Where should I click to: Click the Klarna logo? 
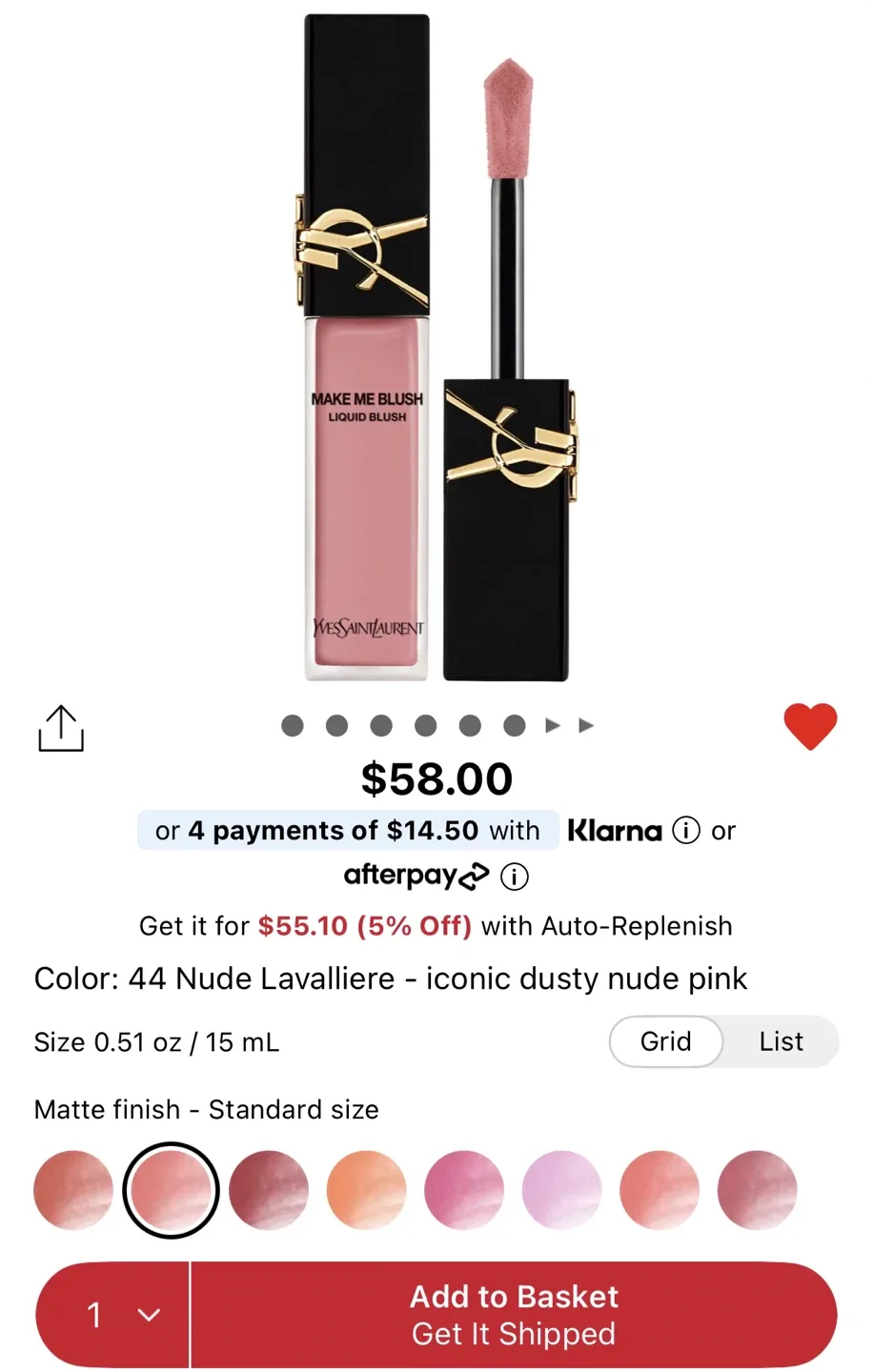click(614, 830)
